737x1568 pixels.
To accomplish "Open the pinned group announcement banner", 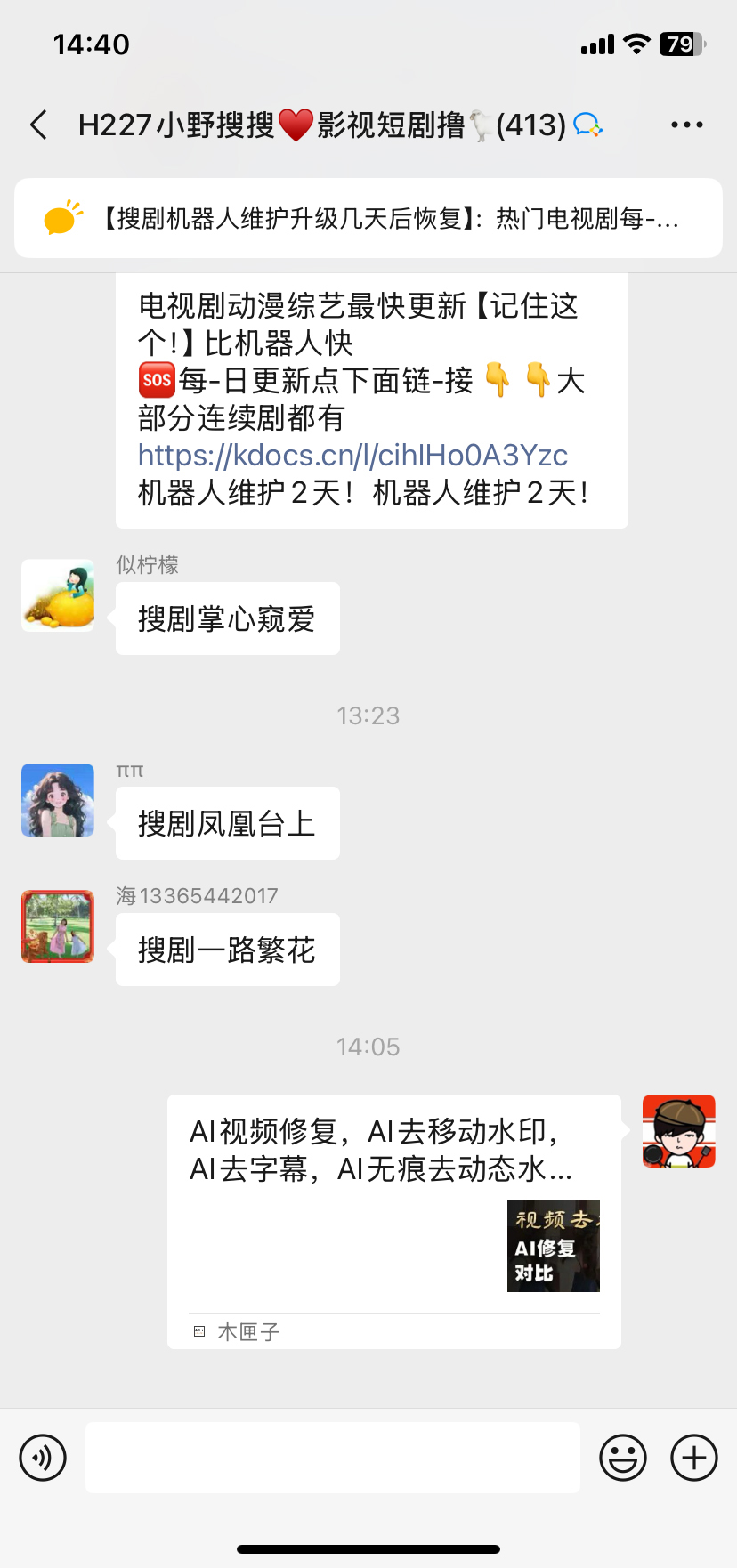I will 368,219.
